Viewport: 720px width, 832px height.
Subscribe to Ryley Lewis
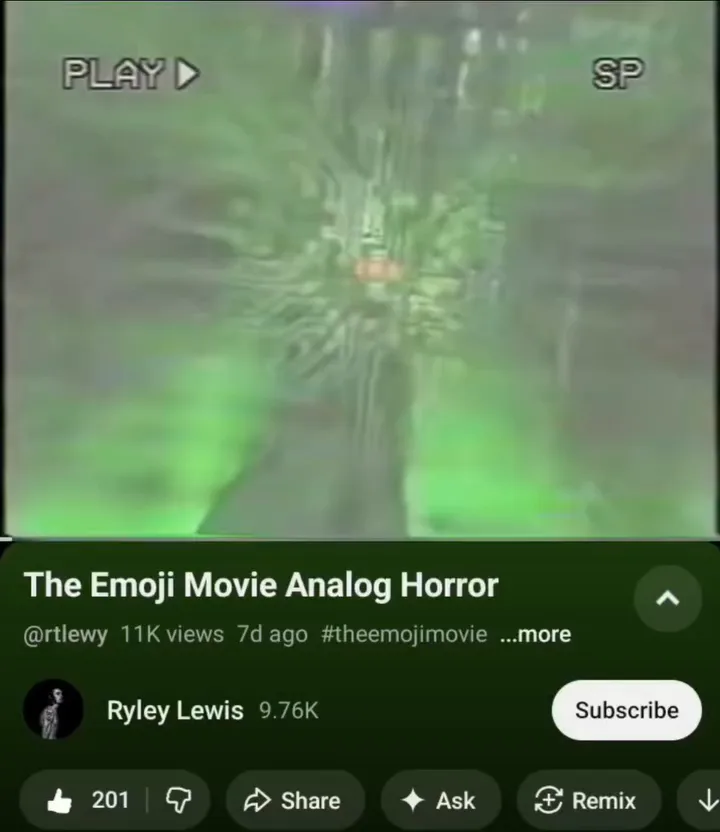pyautogui.click(x=626, y=710)
